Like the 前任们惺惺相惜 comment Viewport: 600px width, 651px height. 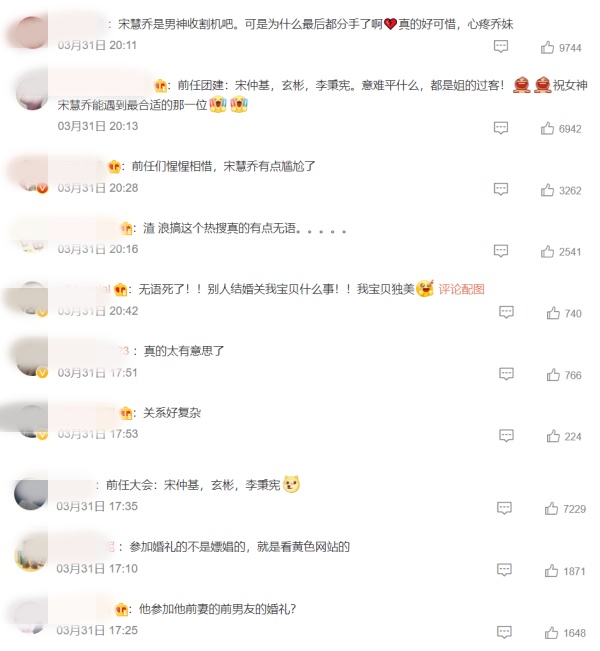point(547,190)
